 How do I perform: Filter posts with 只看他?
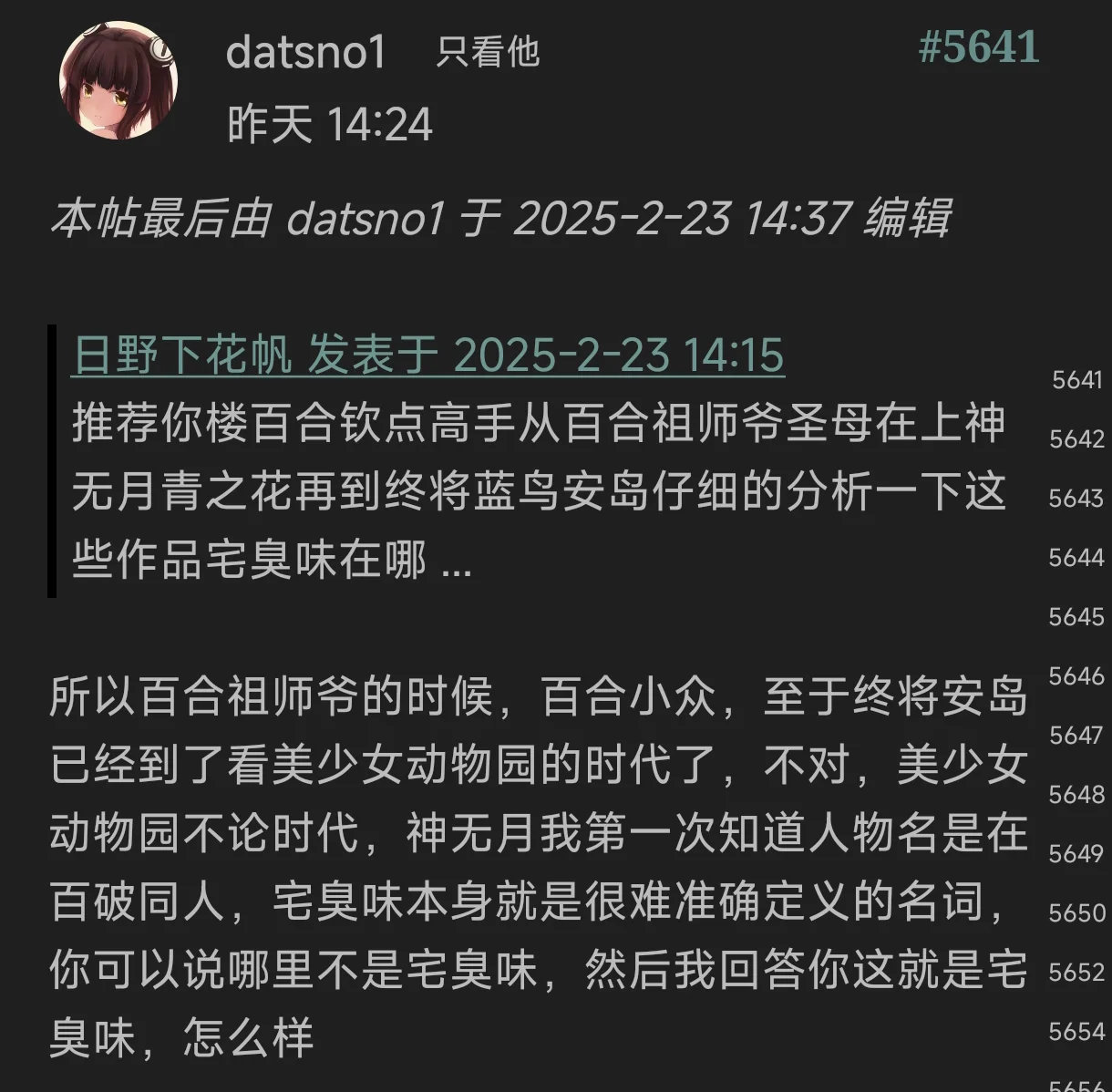click(488, 52)
